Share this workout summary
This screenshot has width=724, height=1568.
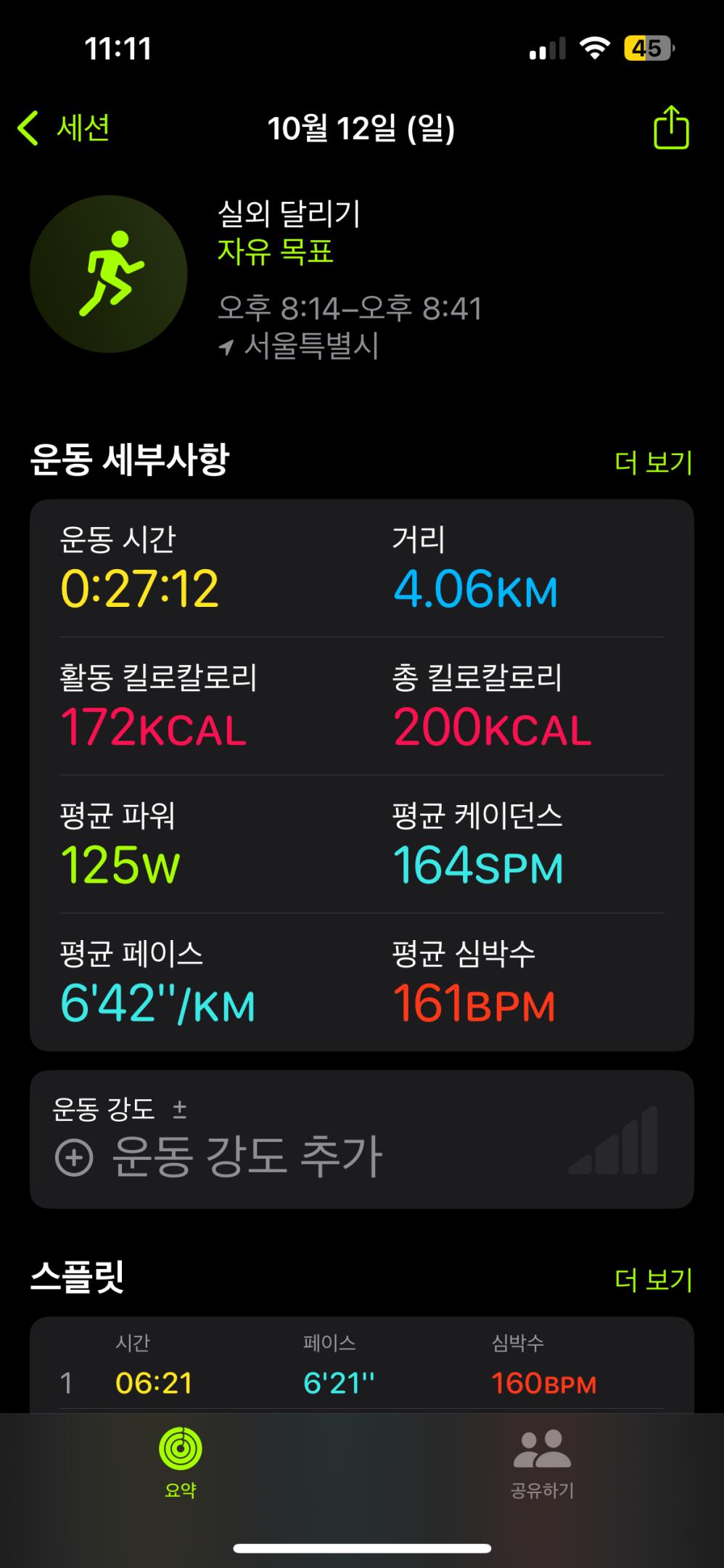670,128
